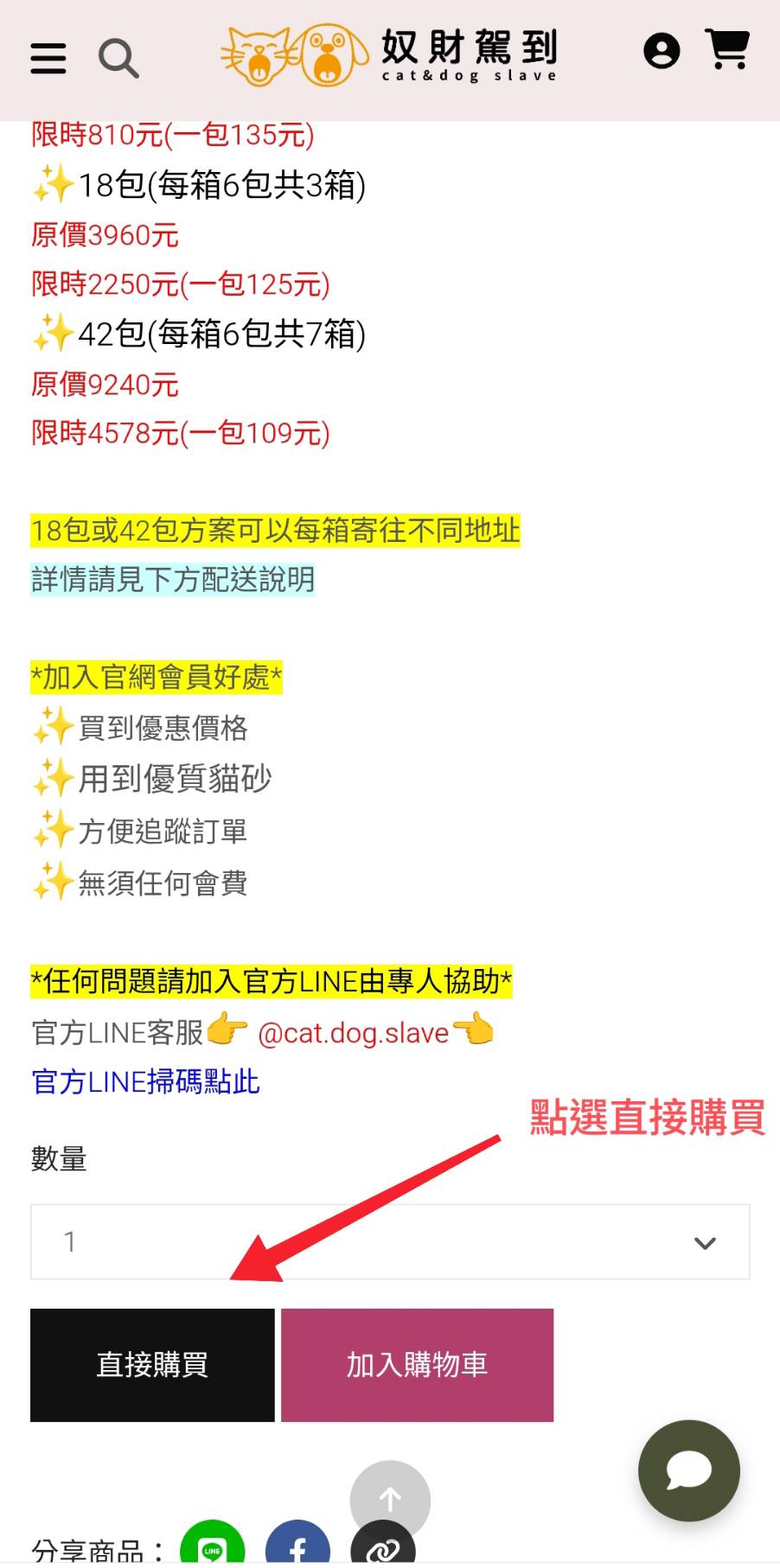
Task: Open the hamburger menu
Action: coord(48,58)
